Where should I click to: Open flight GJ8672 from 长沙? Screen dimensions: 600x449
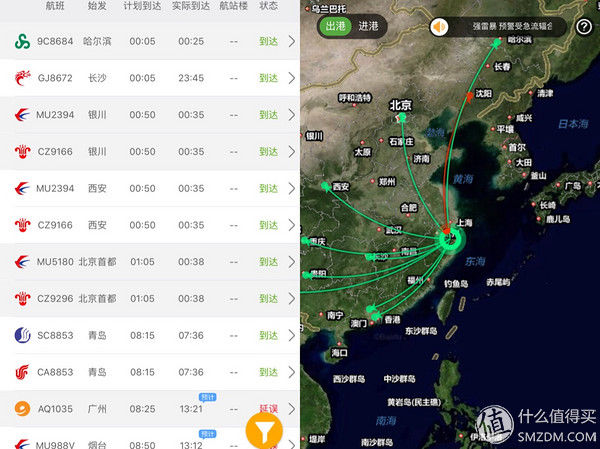point(150,78)
